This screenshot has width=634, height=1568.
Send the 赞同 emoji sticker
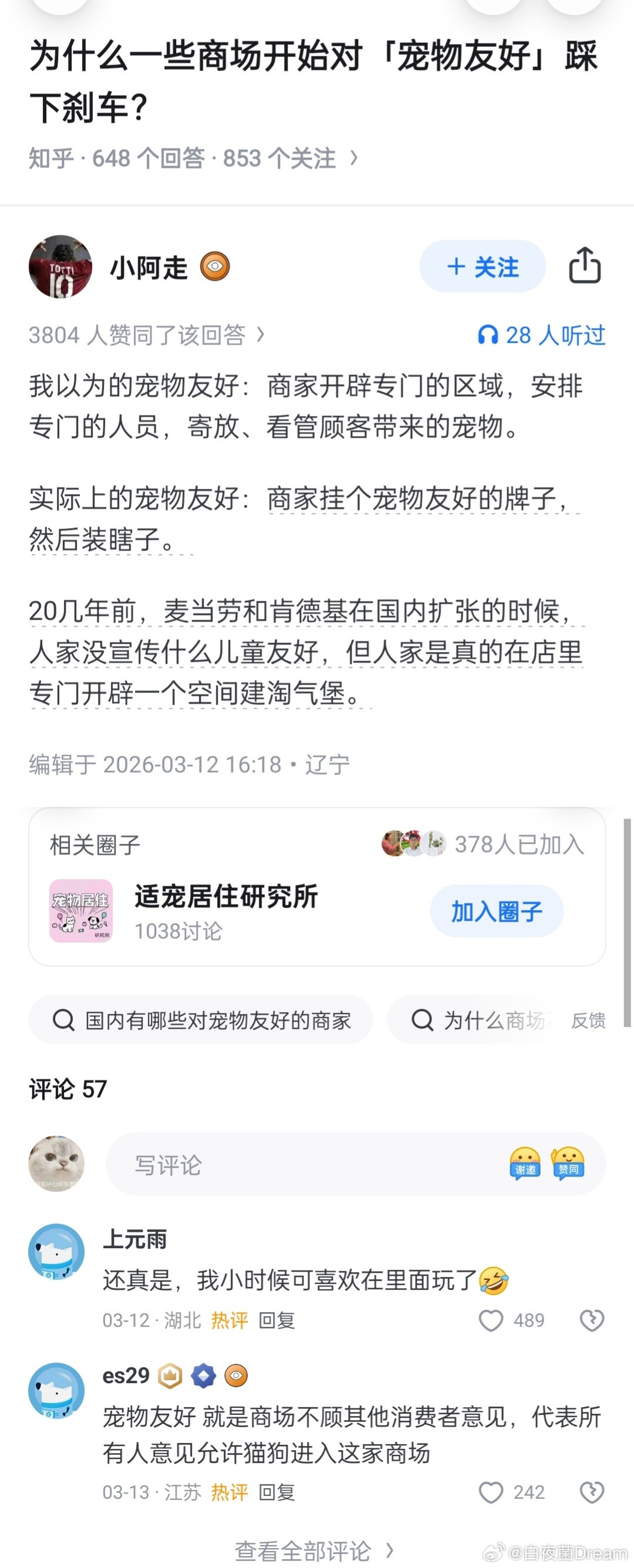click(x=570, y=1163)
